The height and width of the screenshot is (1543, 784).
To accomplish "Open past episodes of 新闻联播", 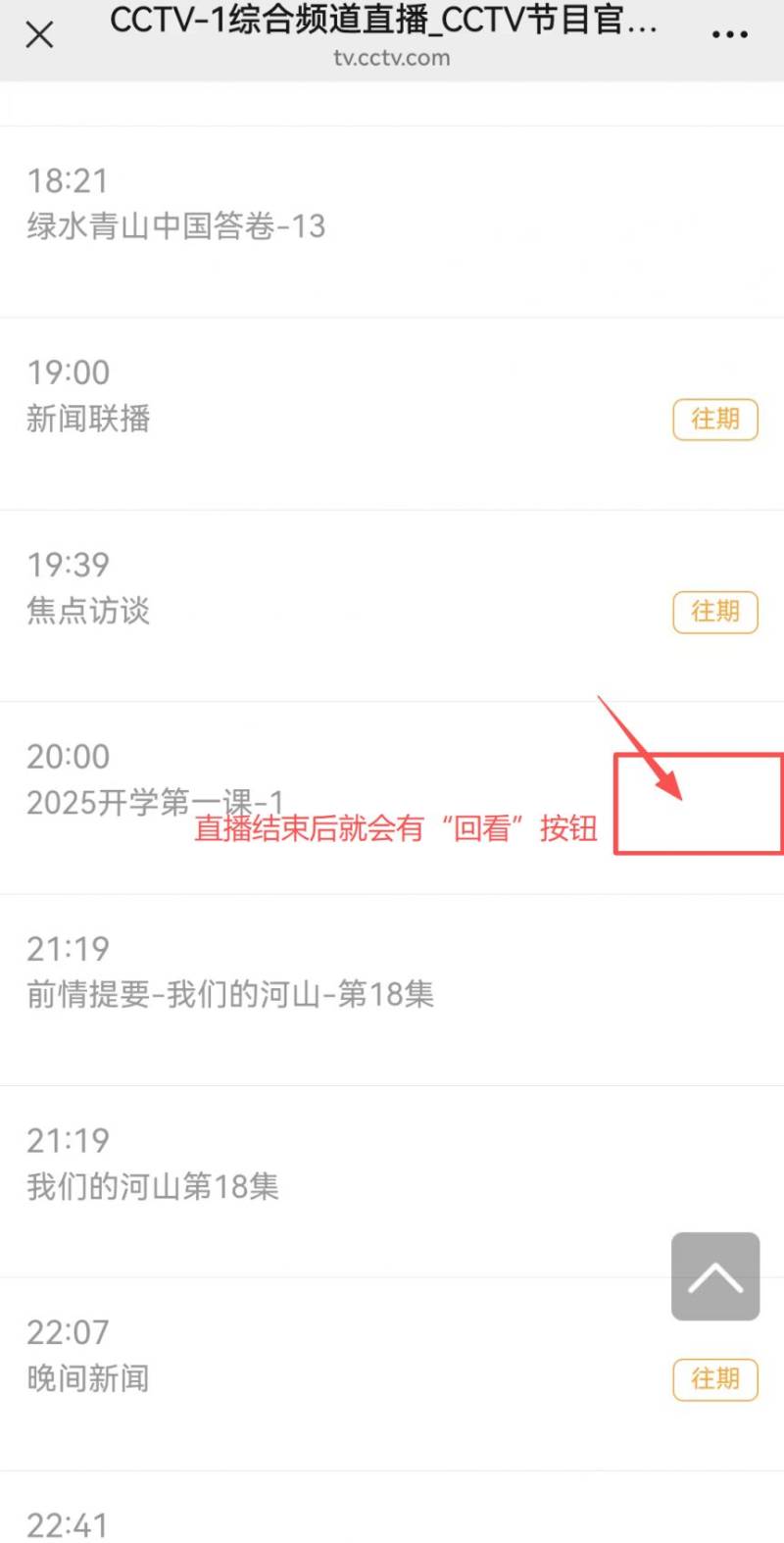I will point(715,420).
